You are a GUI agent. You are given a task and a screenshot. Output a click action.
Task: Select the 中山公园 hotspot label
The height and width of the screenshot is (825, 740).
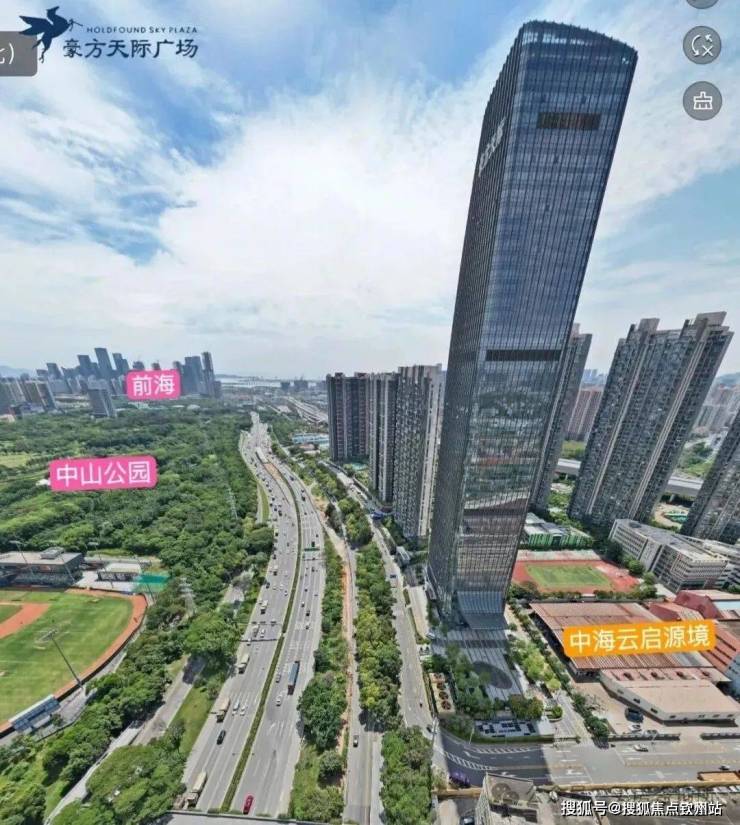[103, 473]
